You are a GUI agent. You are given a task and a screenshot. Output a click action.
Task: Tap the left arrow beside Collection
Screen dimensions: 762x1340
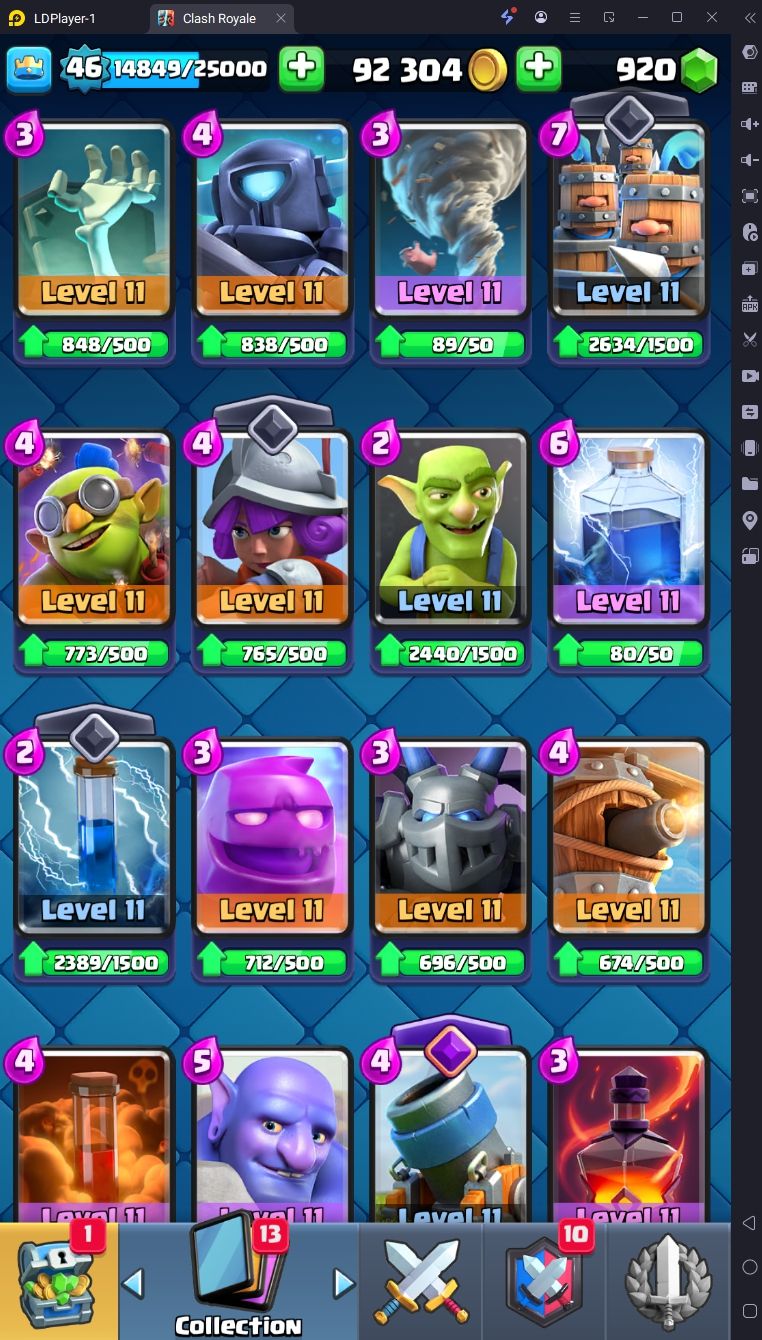[133, 1283]
